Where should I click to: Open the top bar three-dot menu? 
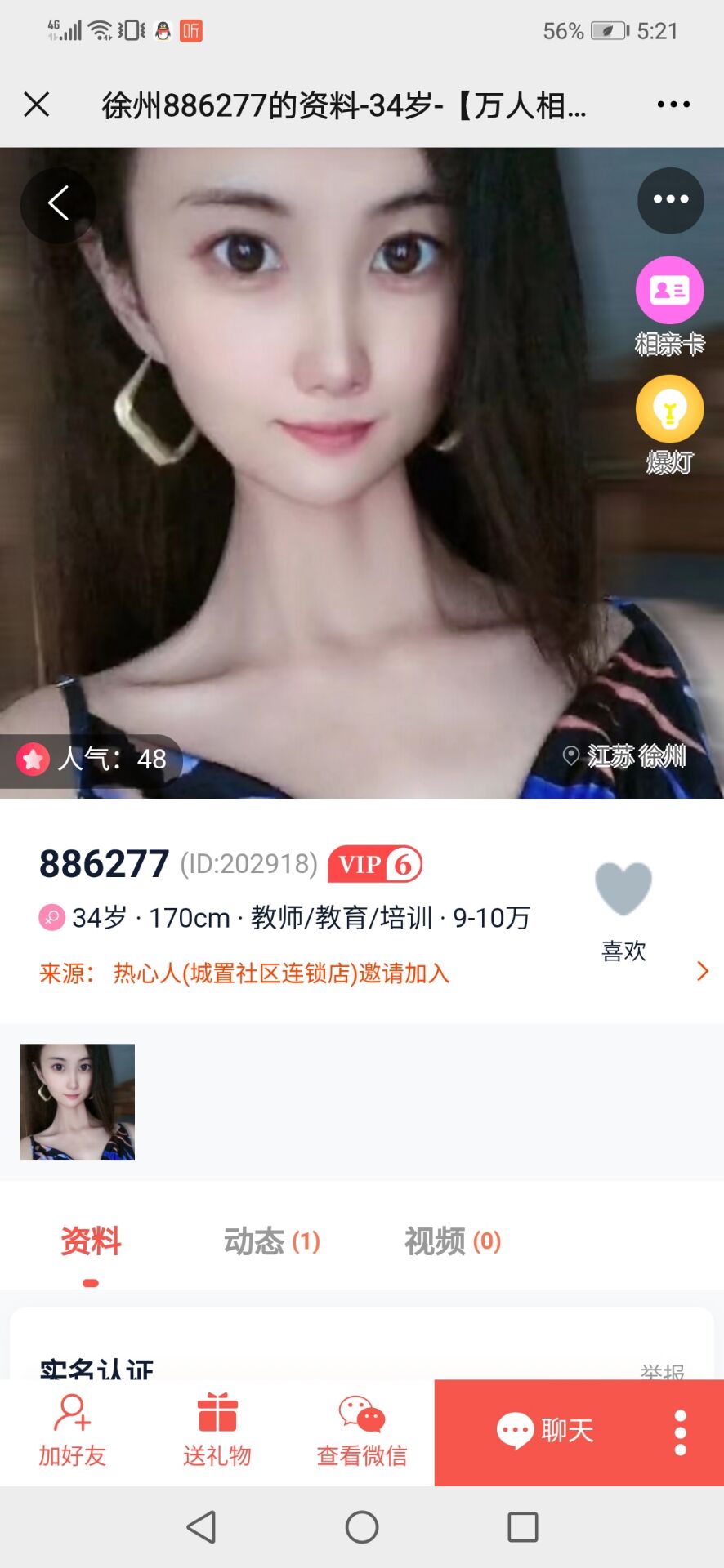point(673,105)
